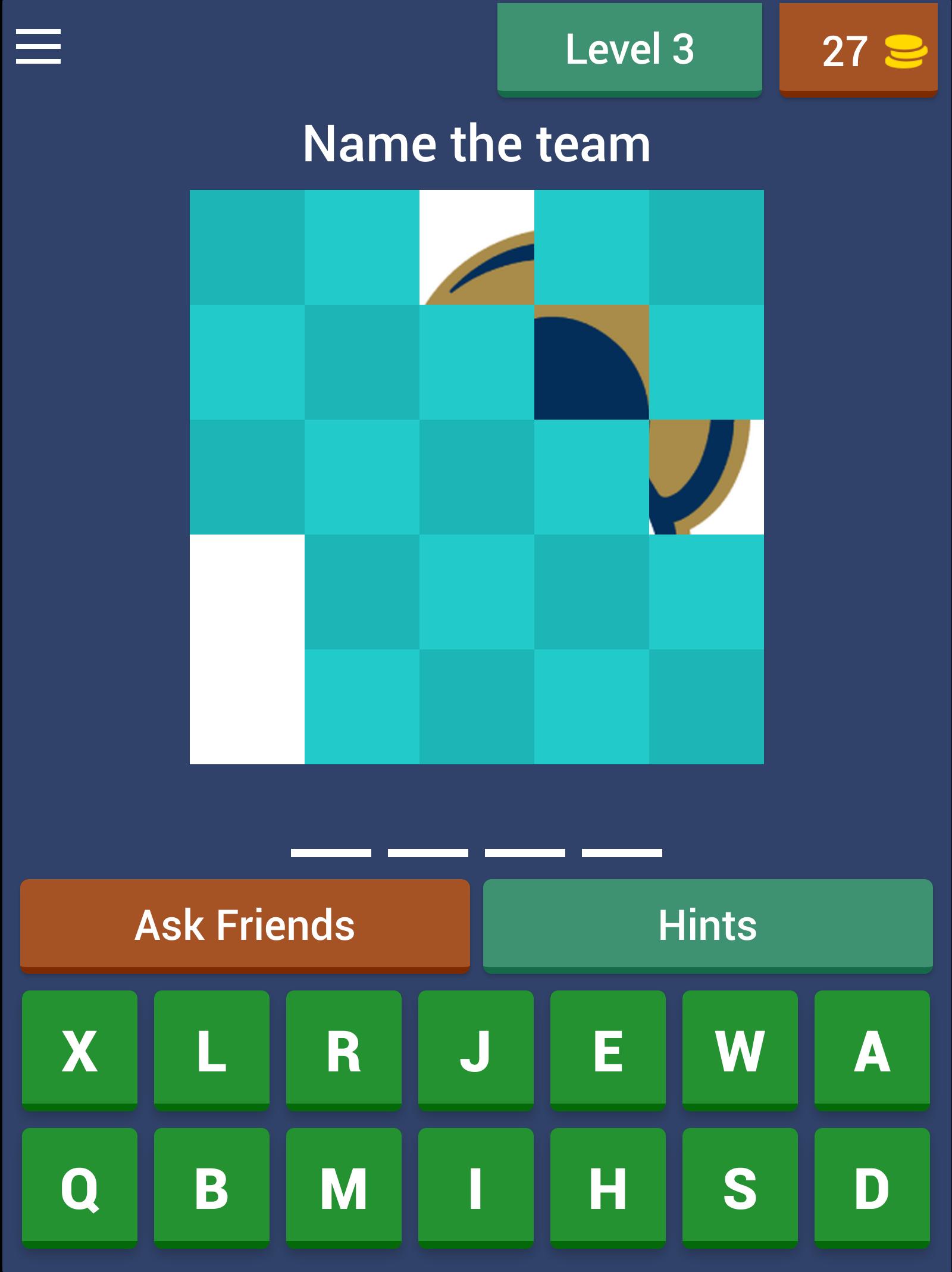Pick the letter W tile

pos(740,1051)
